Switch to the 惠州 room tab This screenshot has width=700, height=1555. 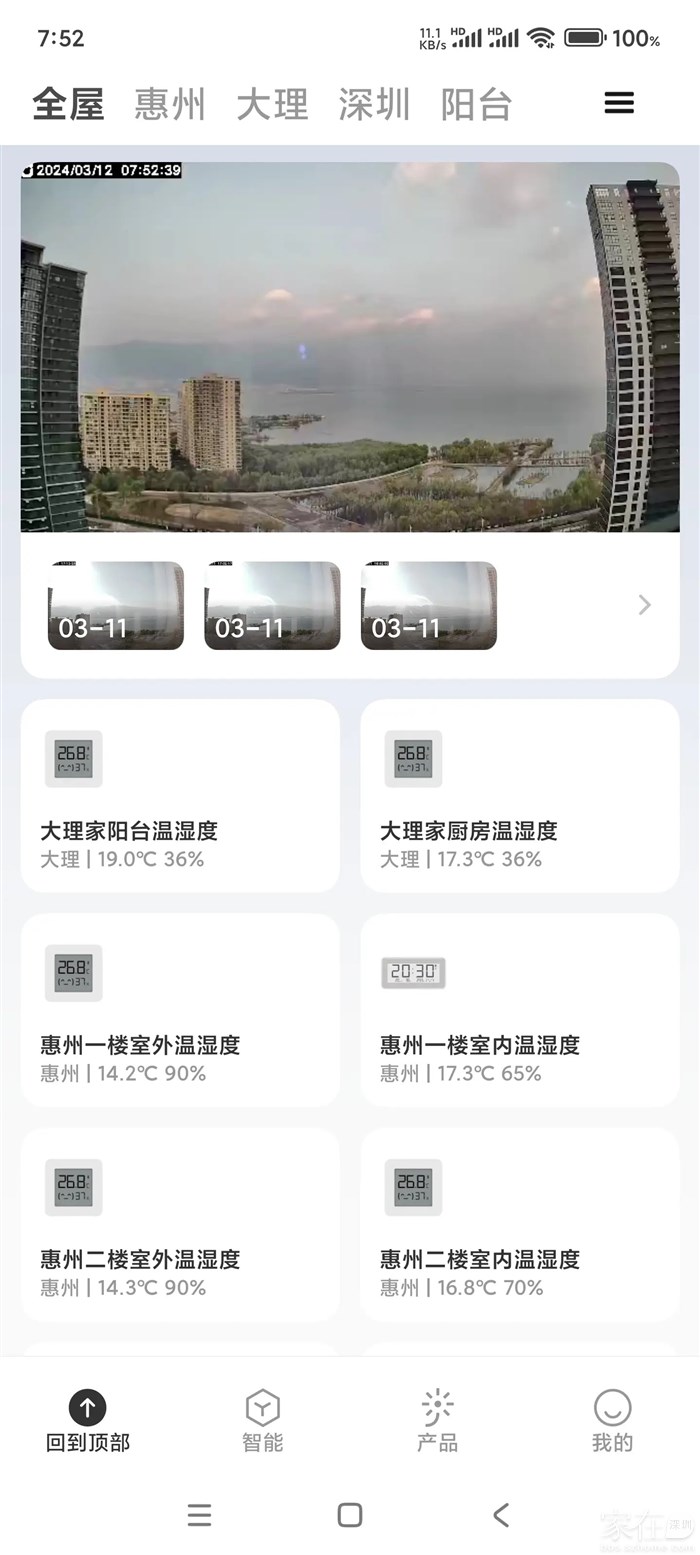pyautogui.click(x=170, y=104)
